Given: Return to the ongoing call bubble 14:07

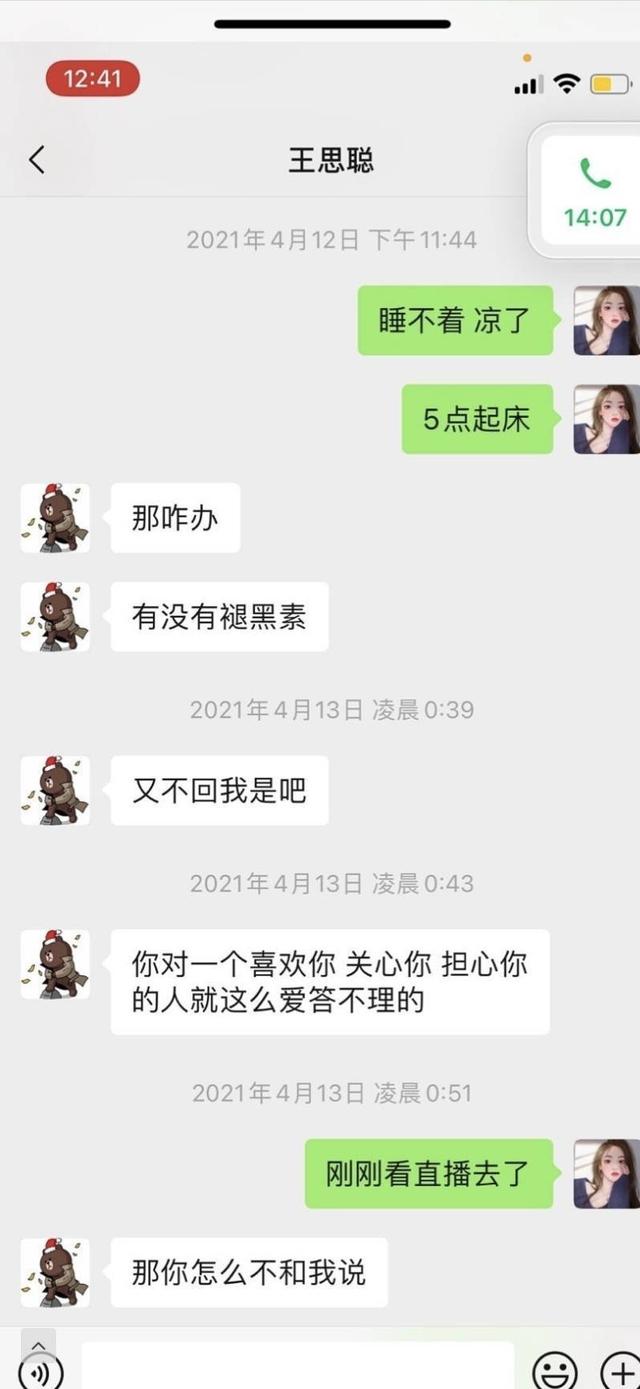Looking at the screenshot, I should pos(594,192).
